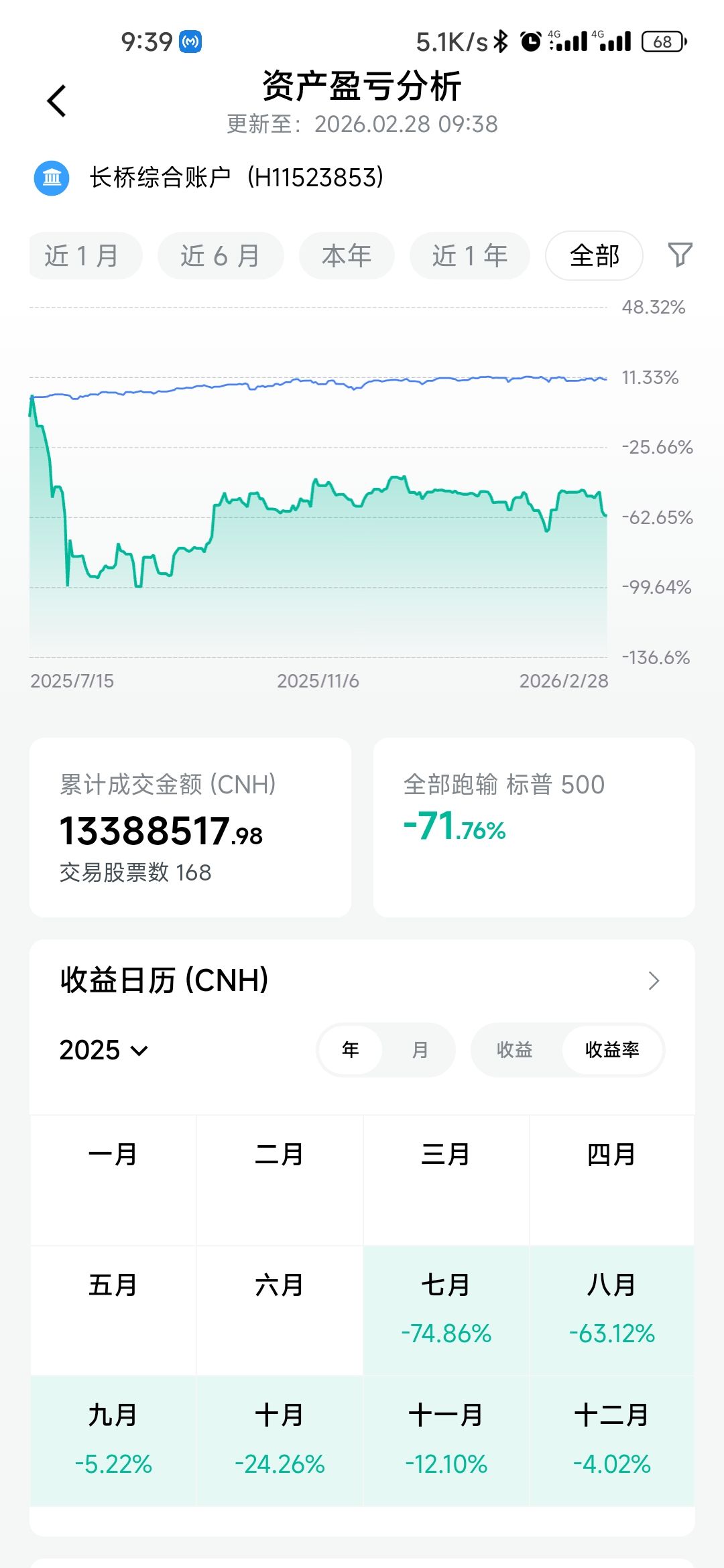Image resolution: width=724 pixels, height=1568 pixels.
Task: Switch chart to 近6月 range
Action: point(221,256)
